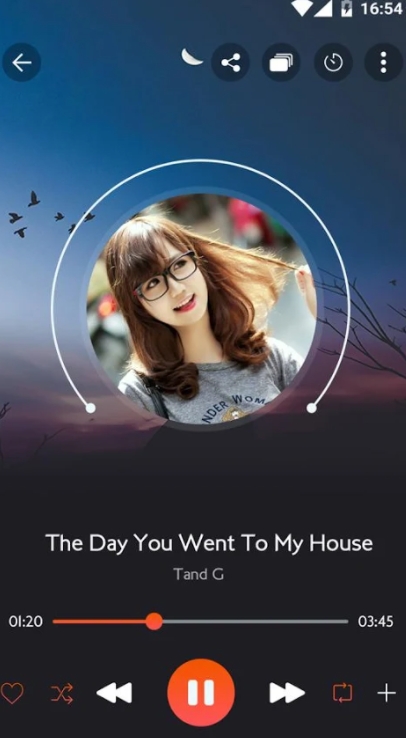Toggle shuffle mode
This screenshot has height=738, width=406.
62,693
